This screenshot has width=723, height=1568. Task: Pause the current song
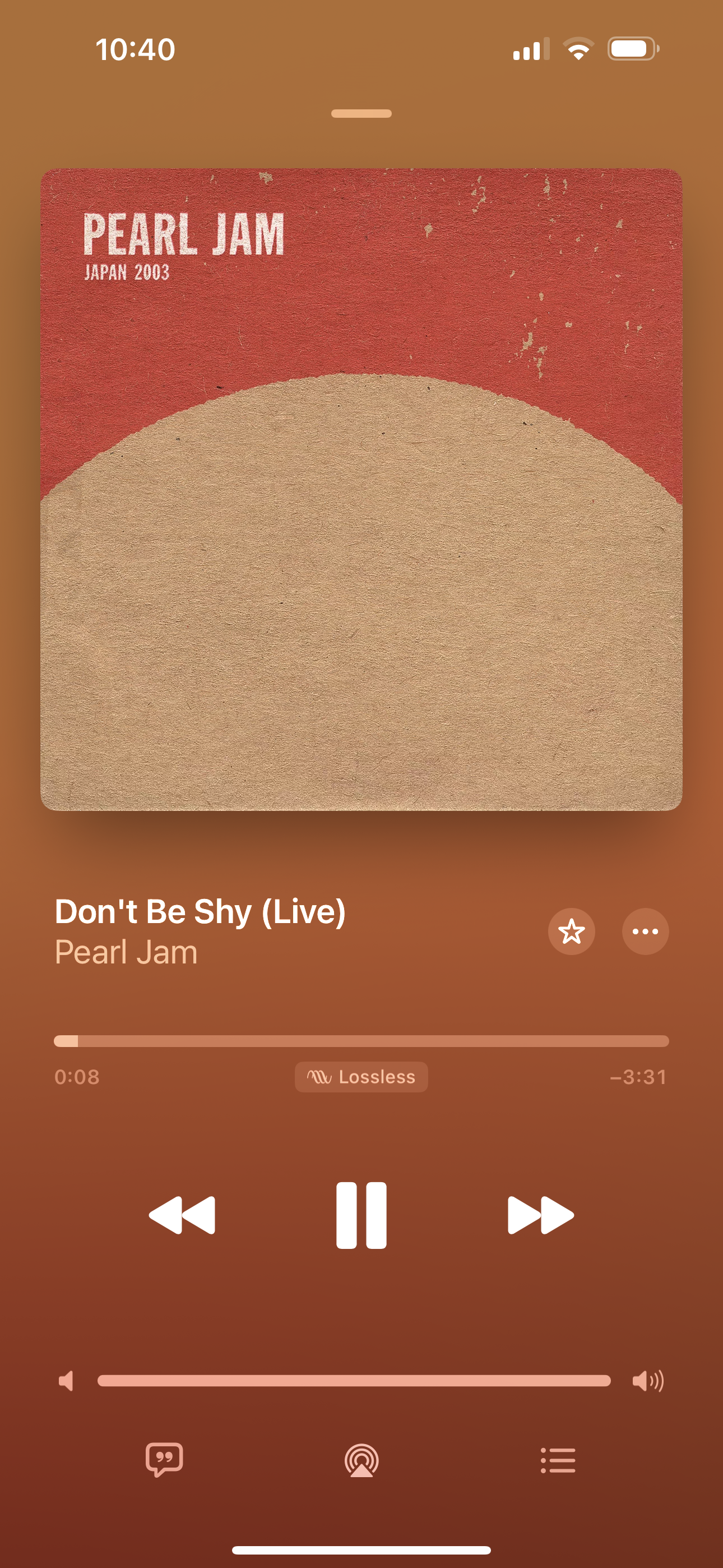click(x=361, y=1215)
